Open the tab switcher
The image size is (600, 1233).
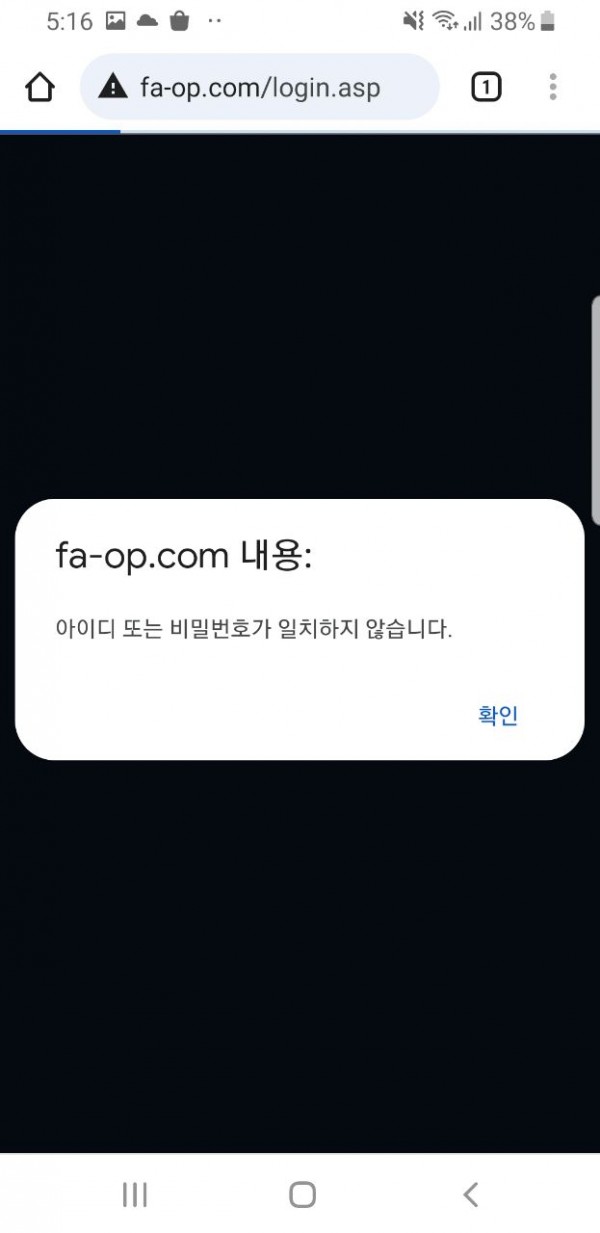pos(485,87)
